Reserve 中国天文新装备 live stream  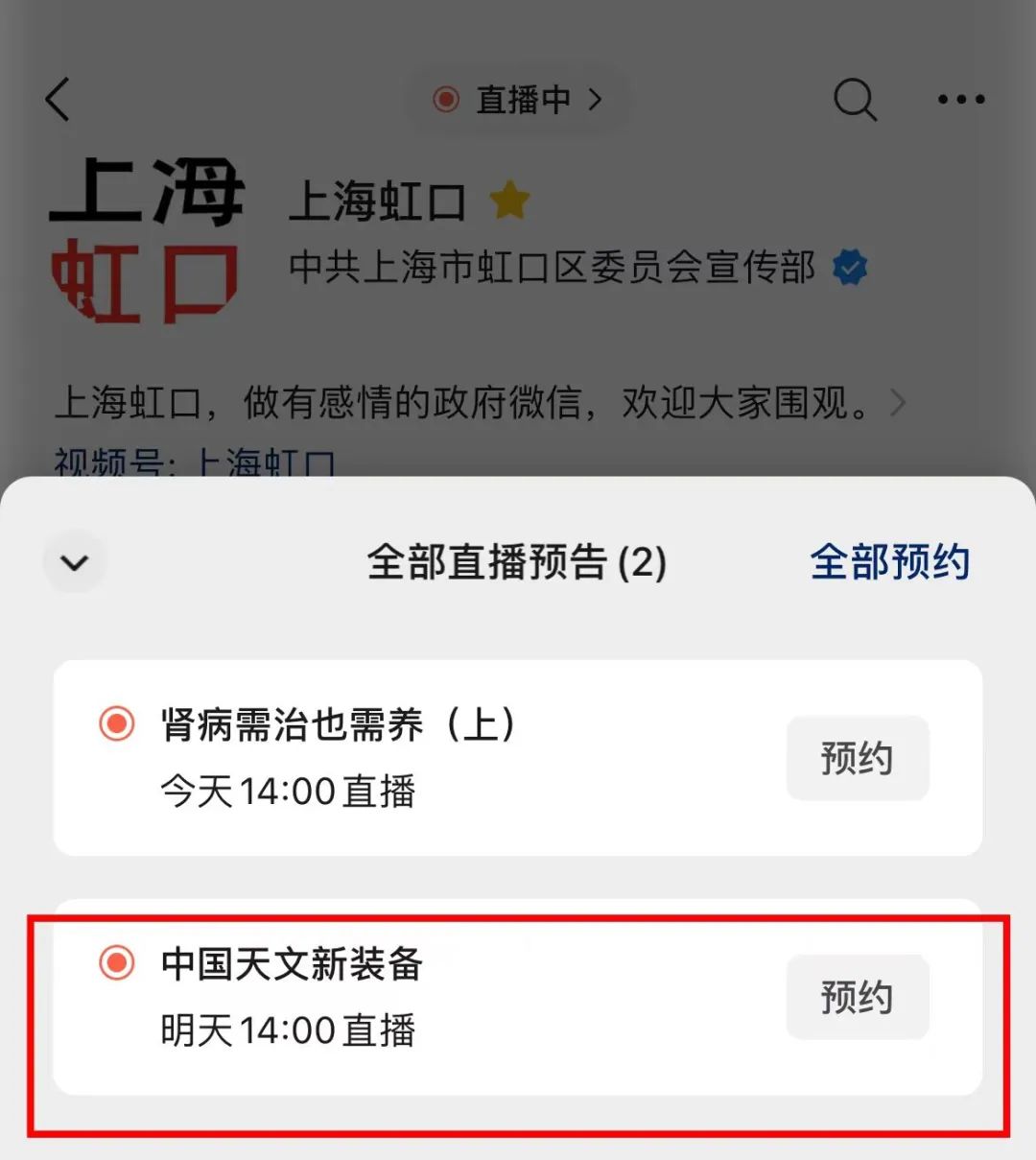[x=857, y=997]
